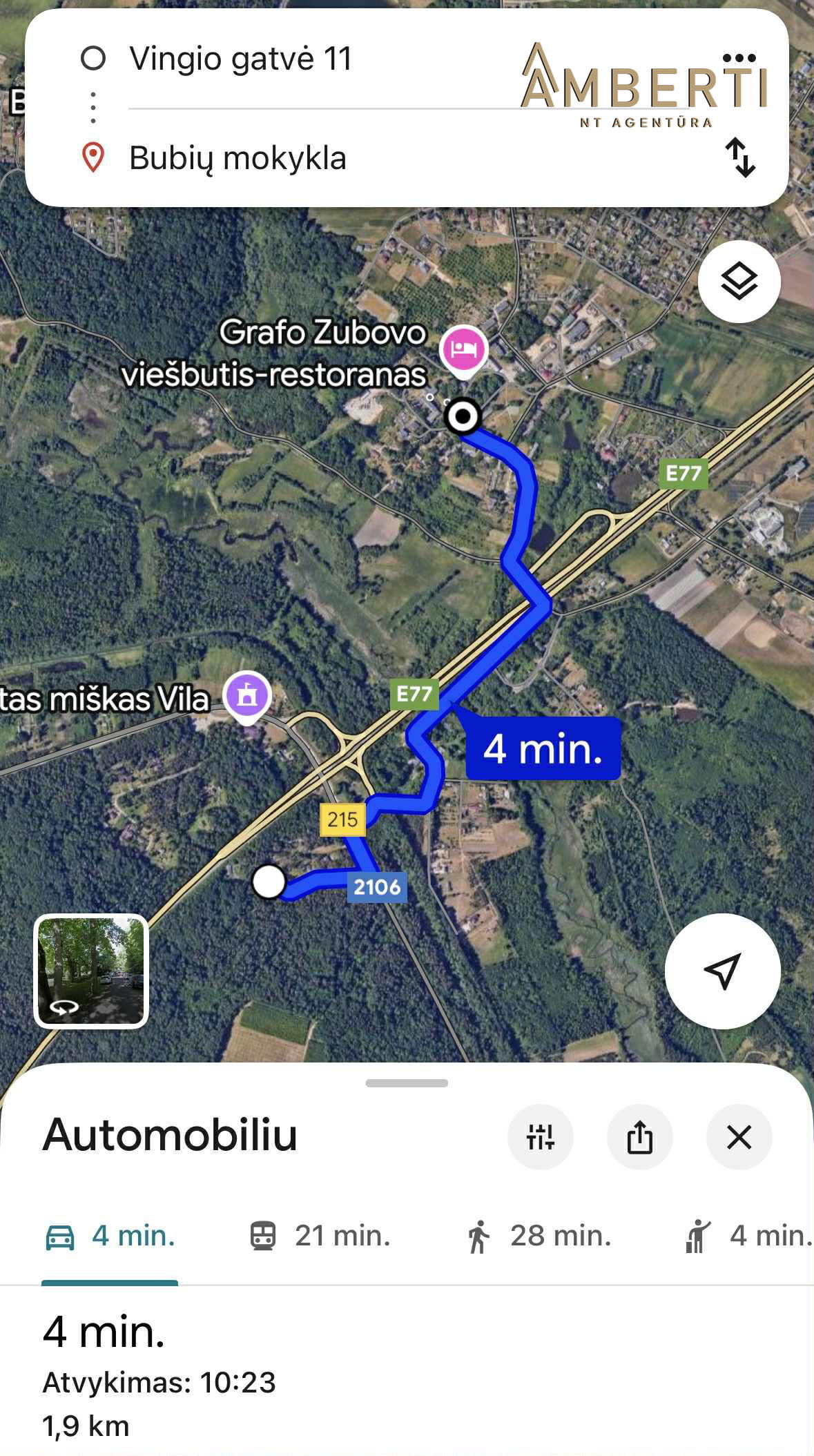
Task: Edit the starting point Vingio gatvė 11
Action: point(240,59)
